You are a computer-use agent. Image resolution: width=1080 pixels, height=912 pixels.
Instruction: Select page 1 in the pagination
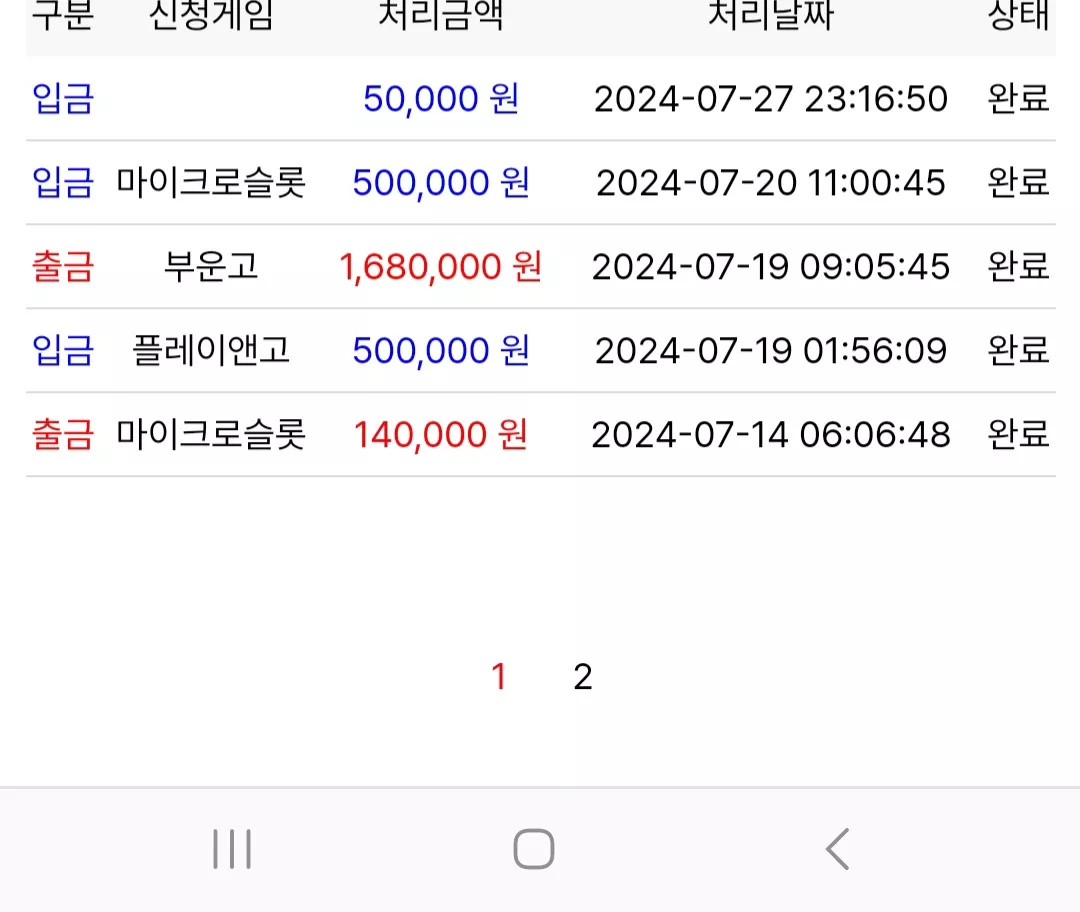tap(499, 676)
